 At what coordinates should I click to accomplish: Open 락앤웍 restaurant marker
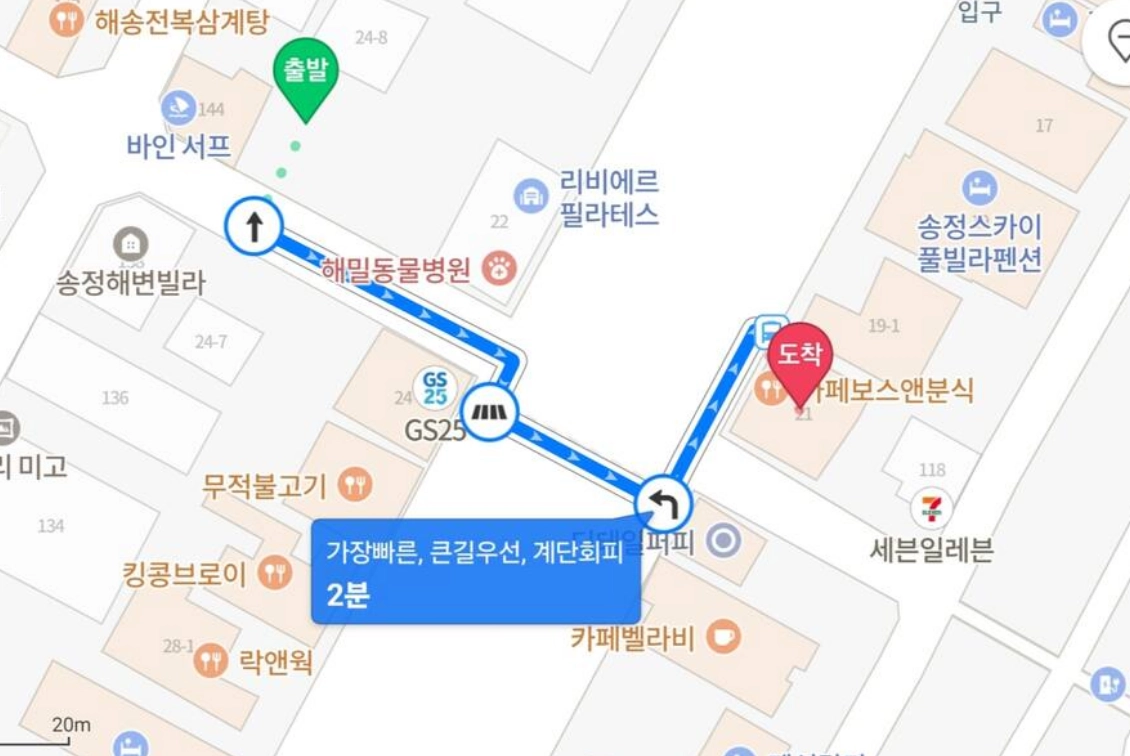pos(211,660)
